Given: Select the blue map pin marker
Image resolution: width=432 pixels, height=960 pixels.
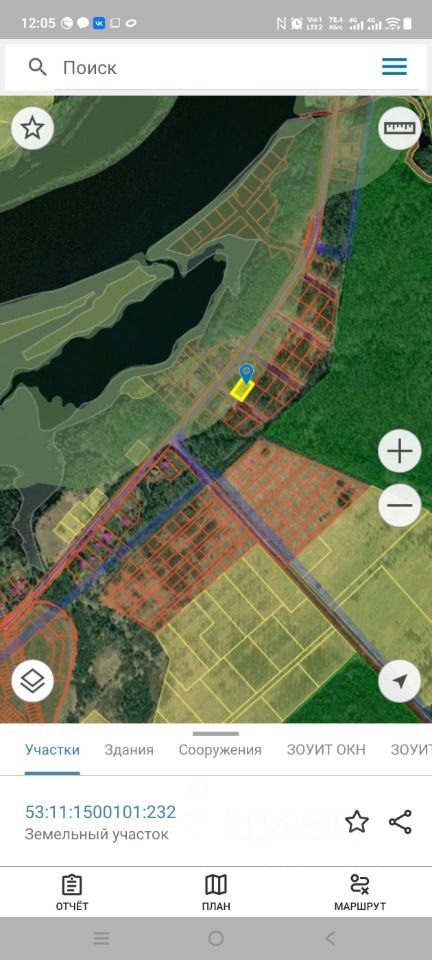Looking at the screenshot, I should click(x=246, y=373).
